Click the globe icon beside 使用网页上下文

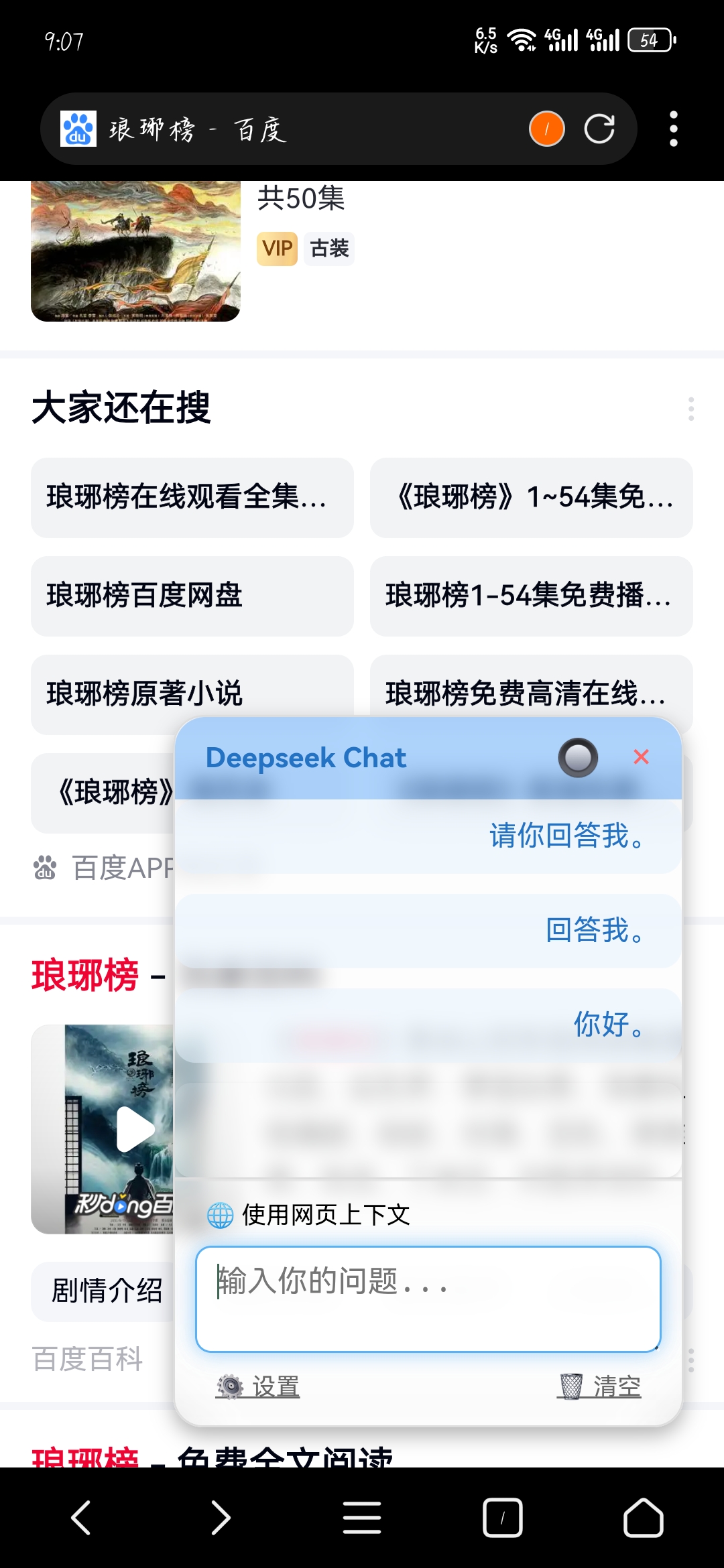(x=218, y=1212)
